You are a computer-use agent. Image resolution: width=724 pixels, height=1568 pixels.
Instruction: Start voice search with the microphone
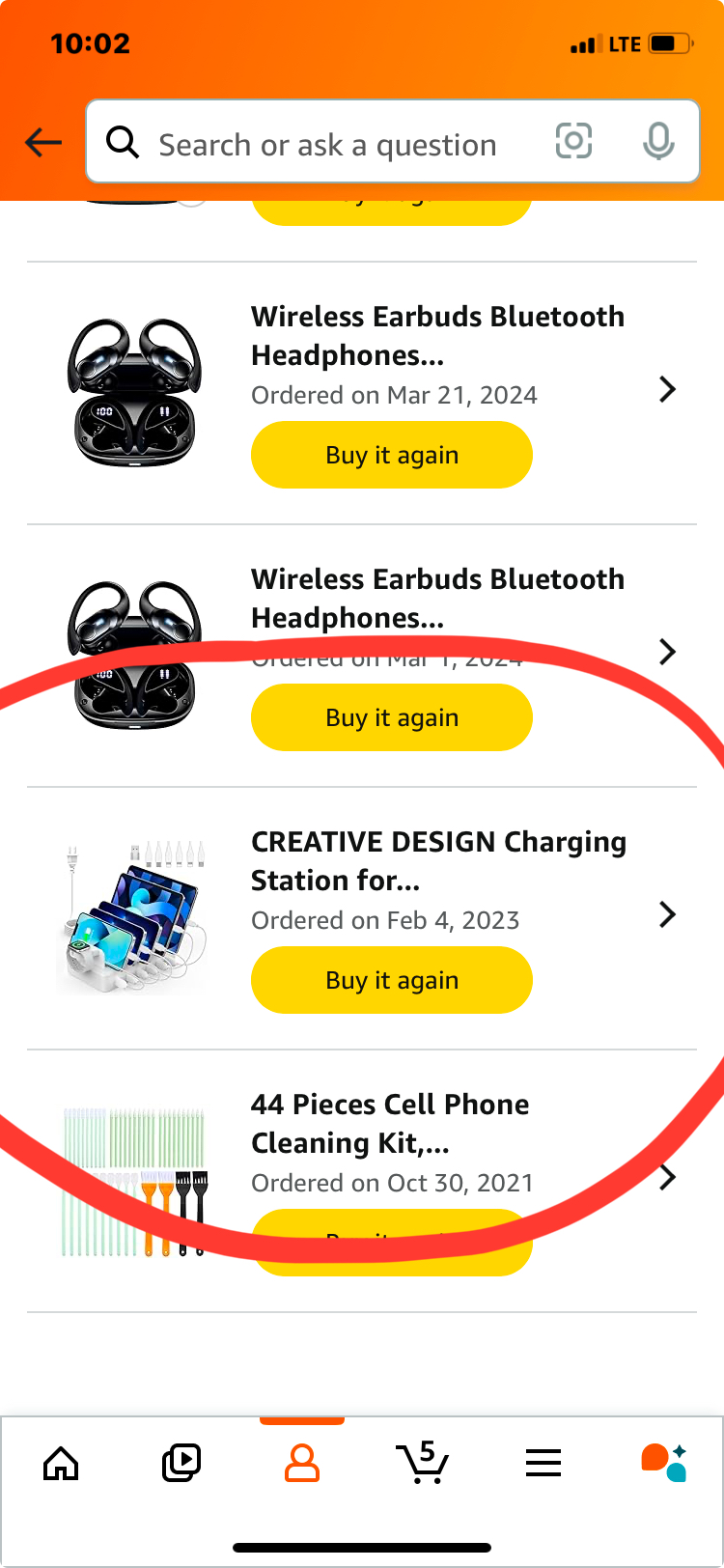(x=658, y=142)
